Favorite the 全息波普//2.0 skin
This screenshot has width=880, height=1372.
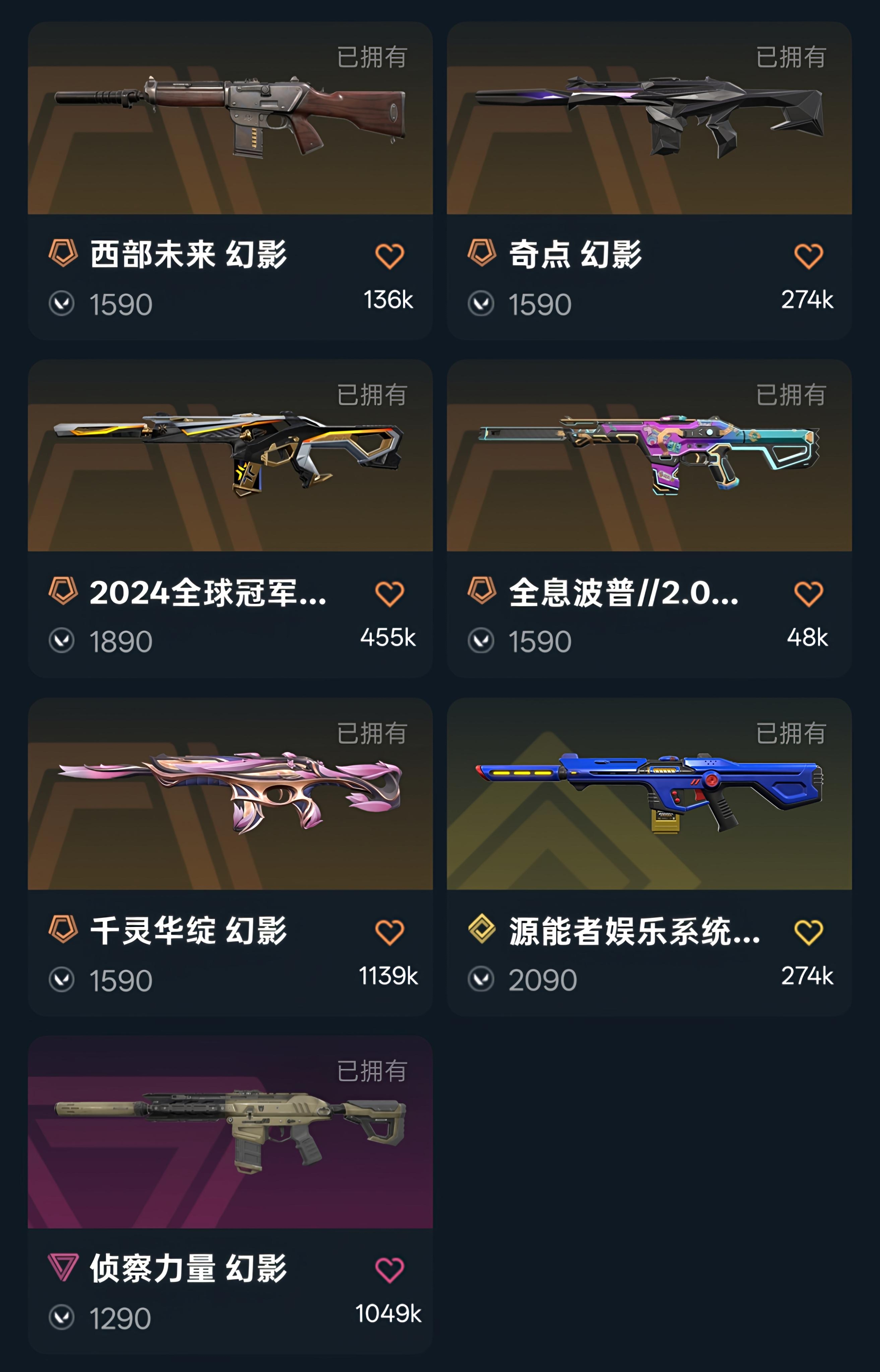[x=808, y=594]
